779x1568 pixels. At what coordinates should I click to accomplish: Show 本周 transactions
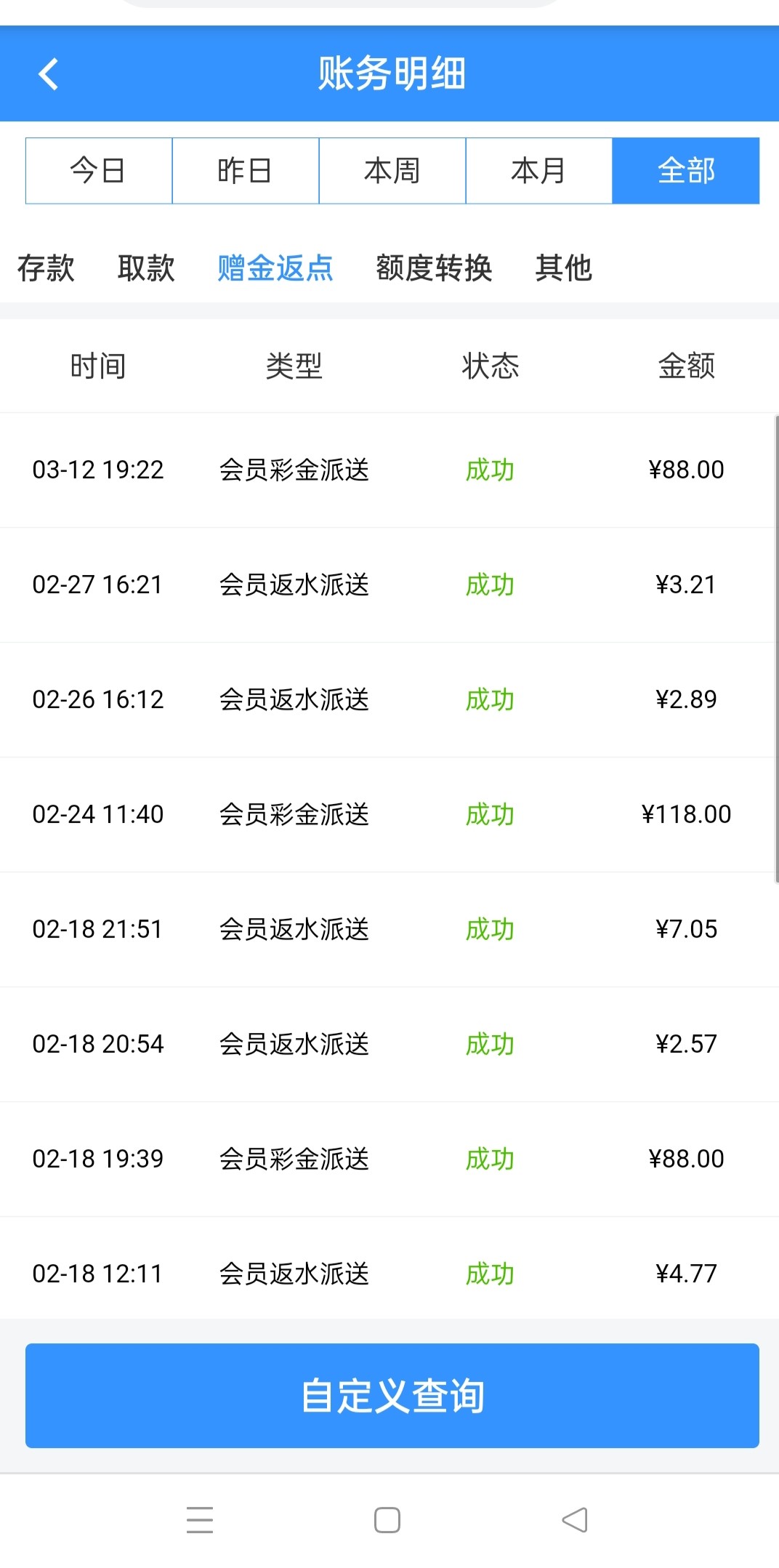pos(392,171)
